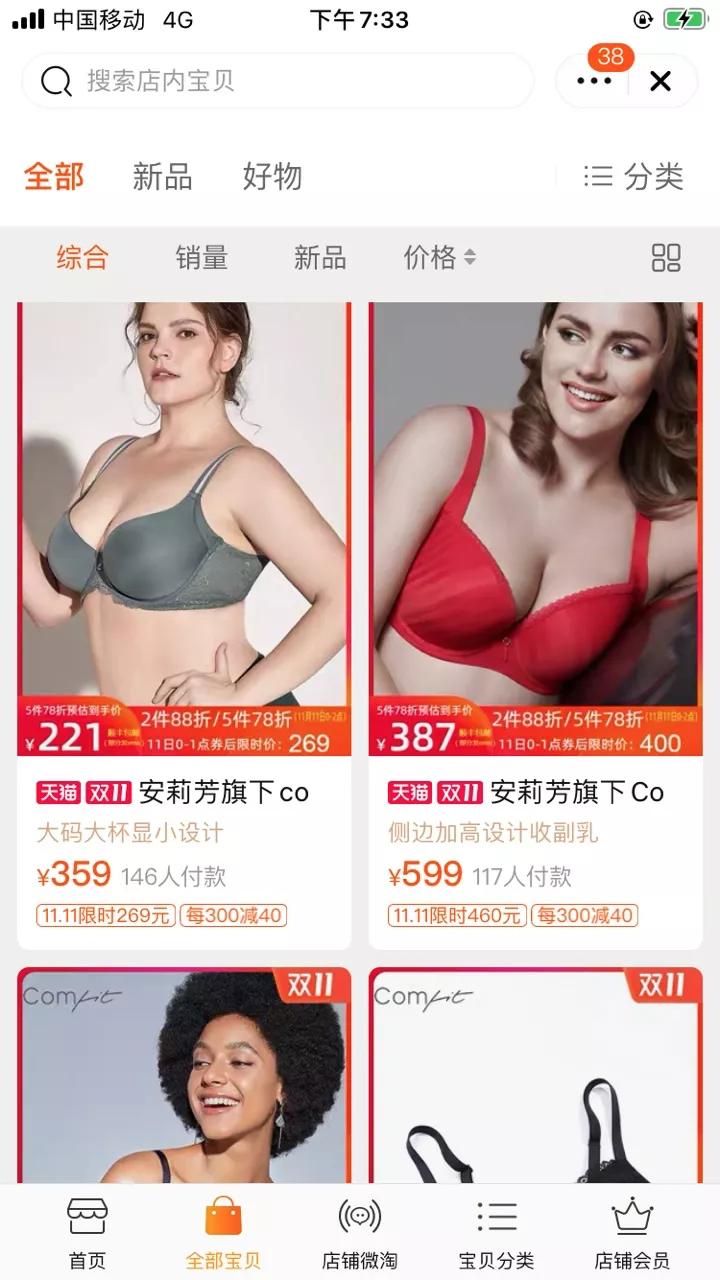720x1280 pixels.
Task: Switch to the 好物 tab
Action: (272, 177)
